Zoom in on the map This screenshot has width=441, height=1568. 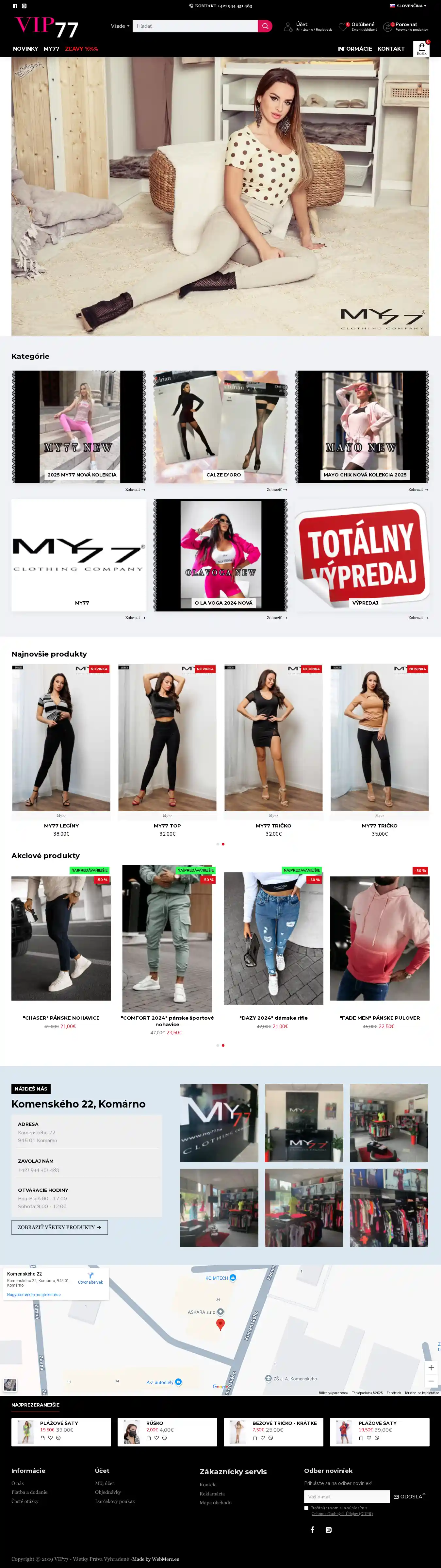click(431, 1367)
